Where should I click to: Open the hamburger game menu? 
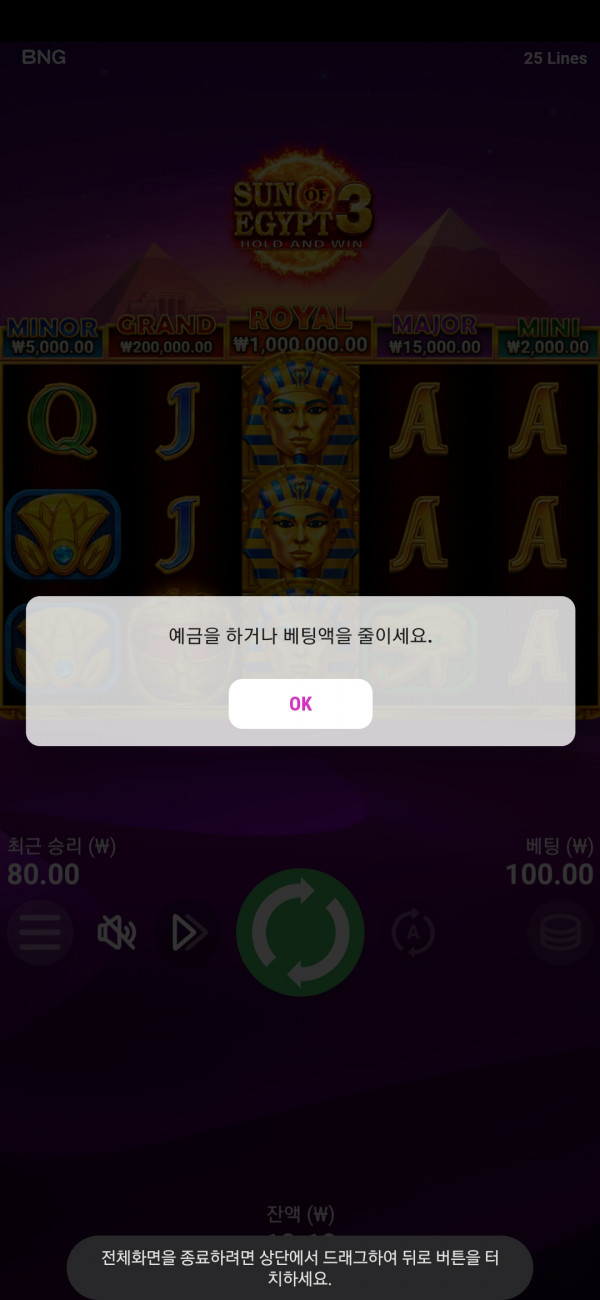pyautogui.click(x=39, y=932)
